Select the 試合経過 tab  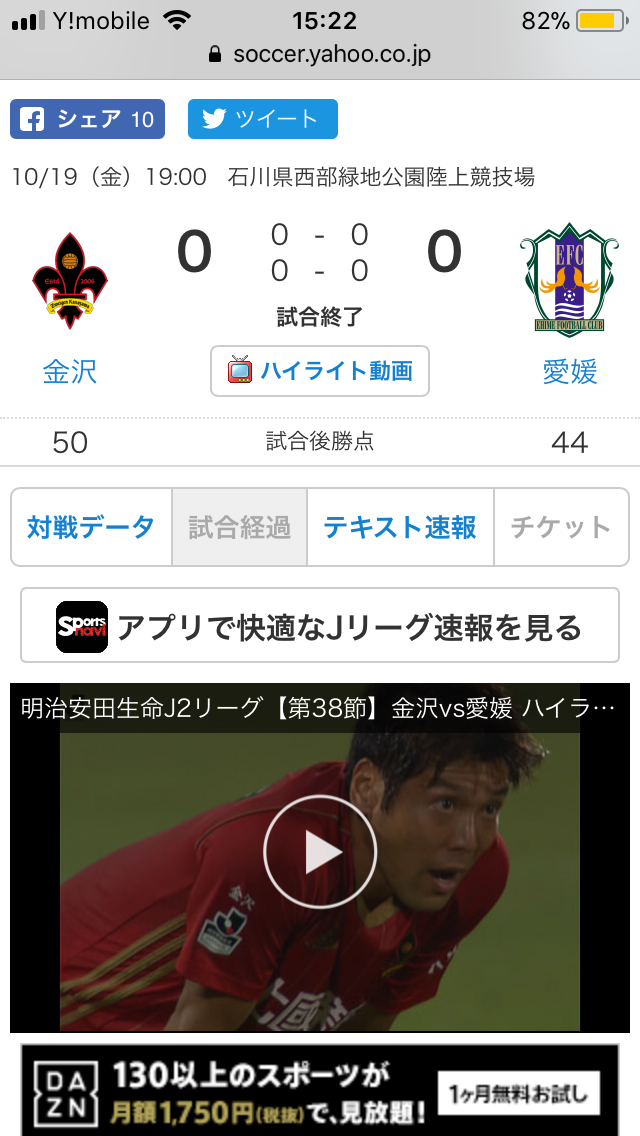tap(240, 527)
